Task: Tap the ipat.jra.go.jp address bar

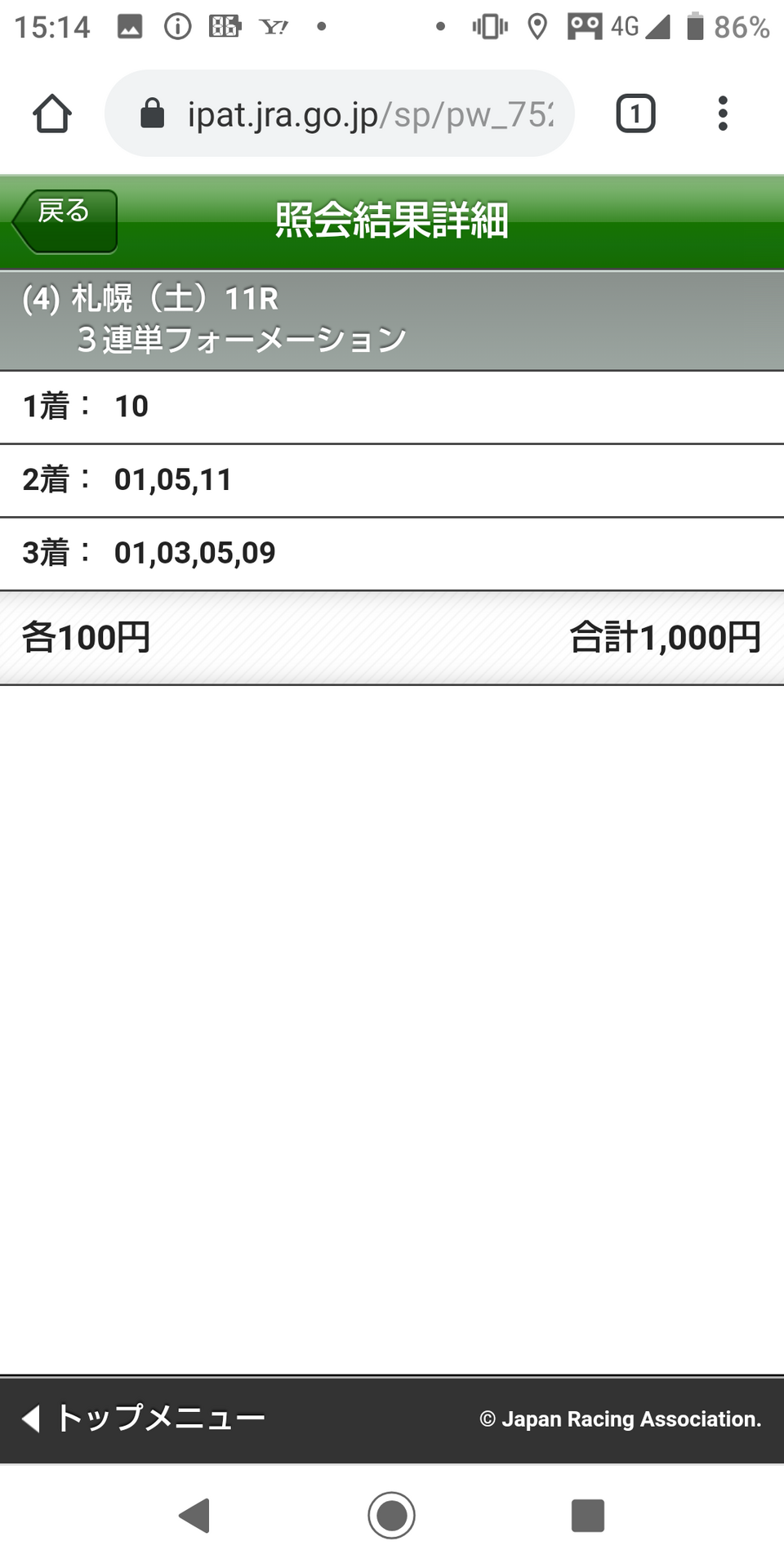Action: tap(340, 114)
